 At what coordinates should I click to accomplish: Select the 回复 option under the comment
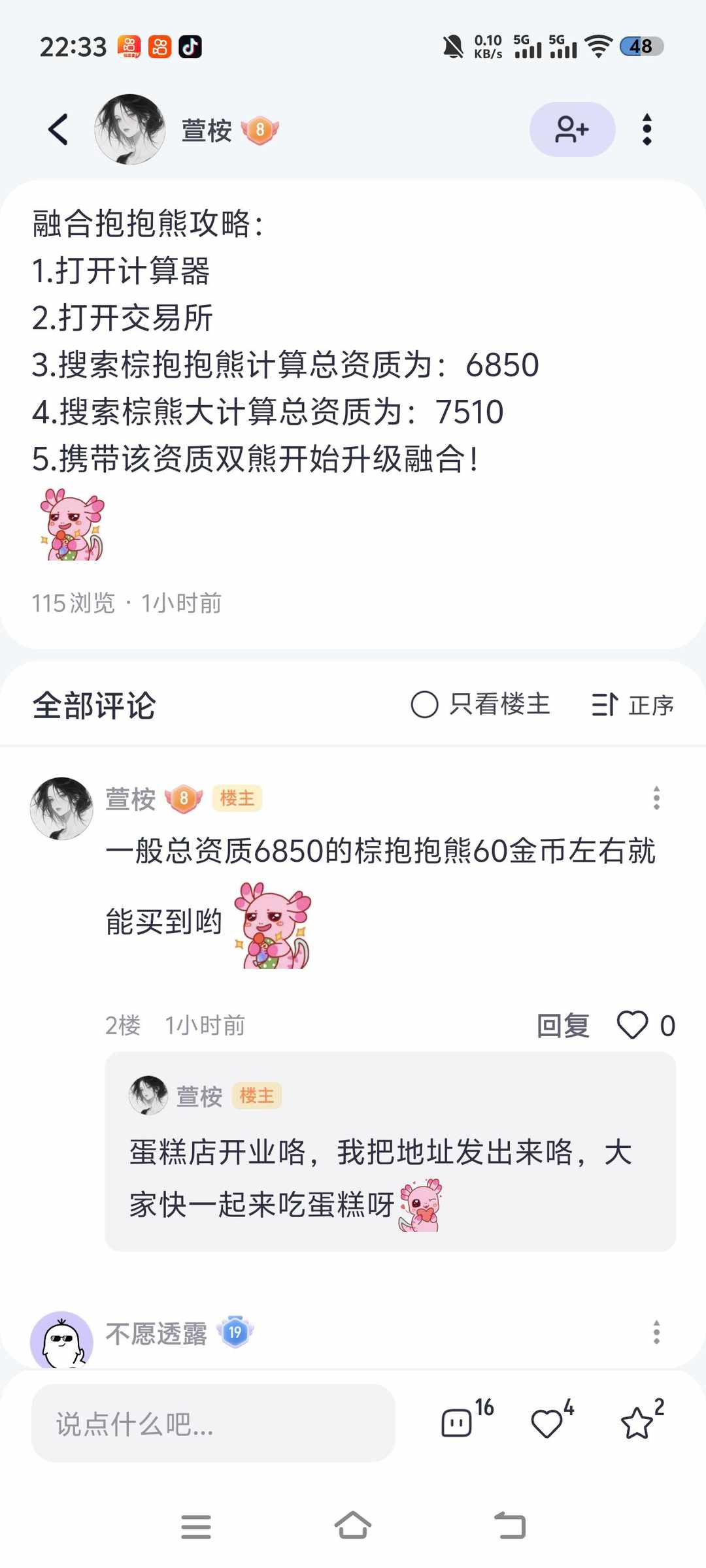coord(565,1025)
